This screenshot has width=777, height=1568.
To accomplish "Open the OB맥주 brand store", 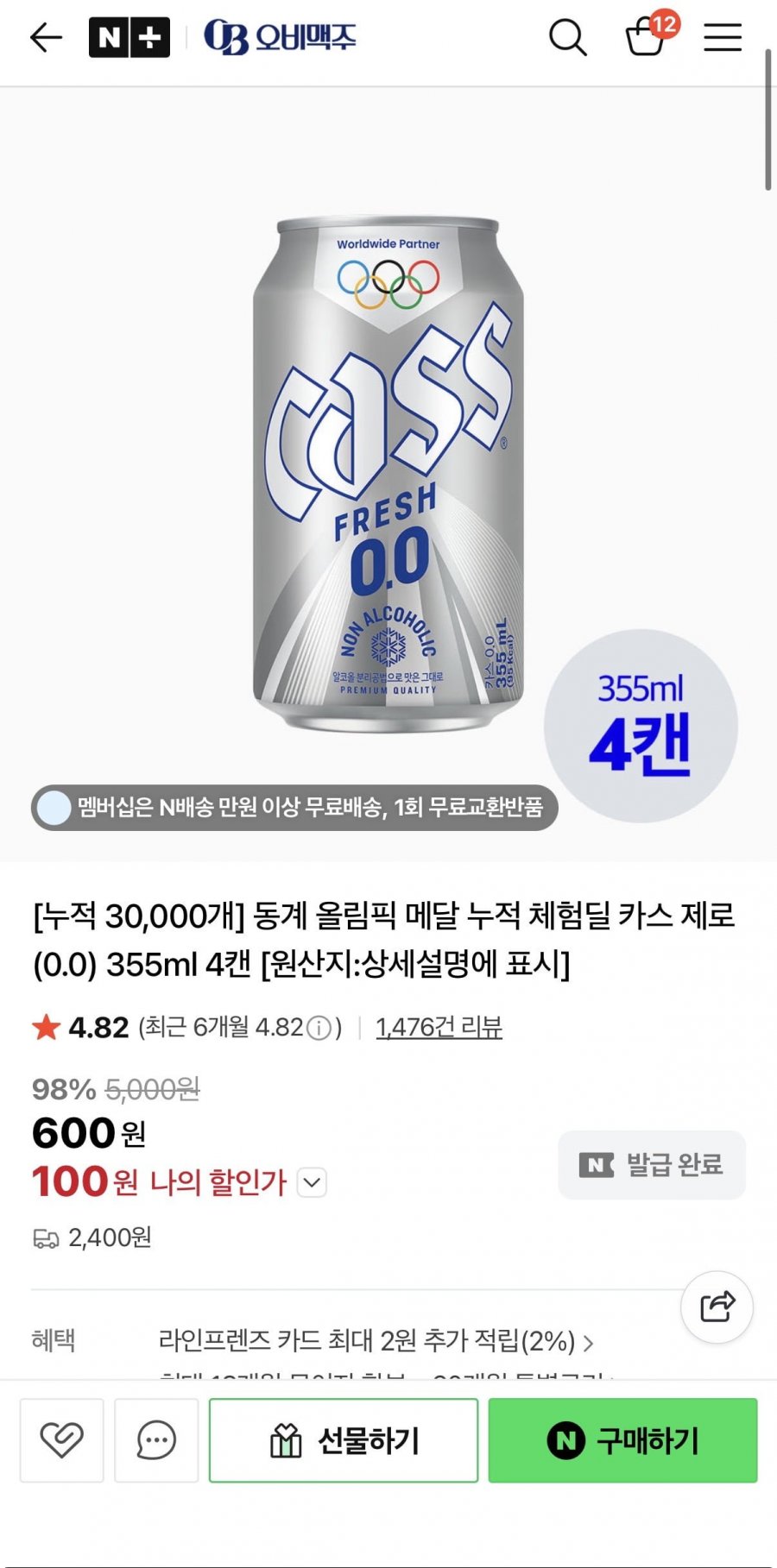I will pos(280,38).
